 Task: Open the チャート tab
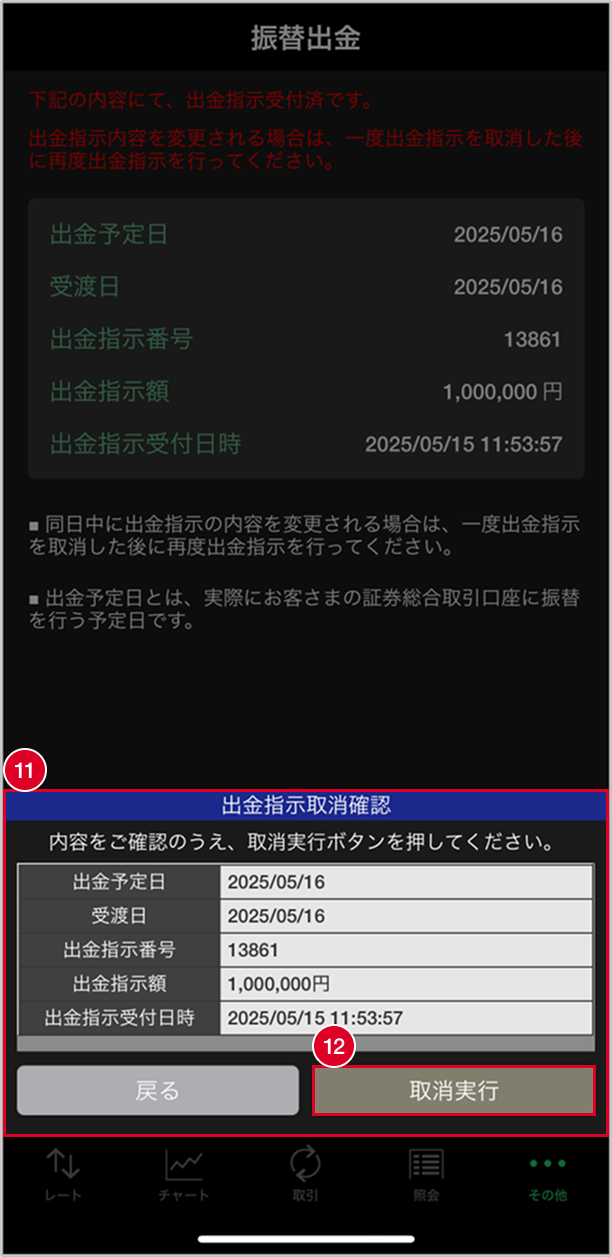[184, 1175]
